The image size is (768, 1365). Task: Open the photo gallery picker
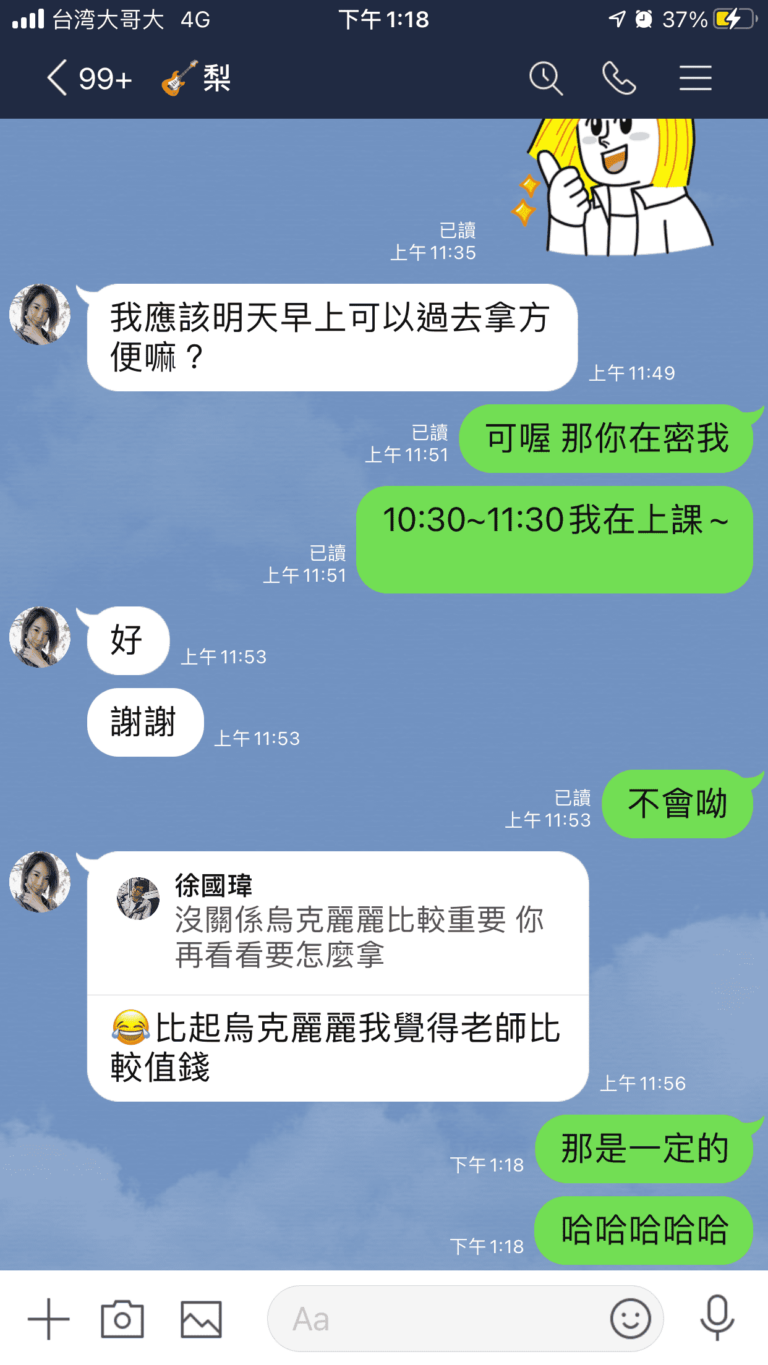click(x=201, y=1319)
